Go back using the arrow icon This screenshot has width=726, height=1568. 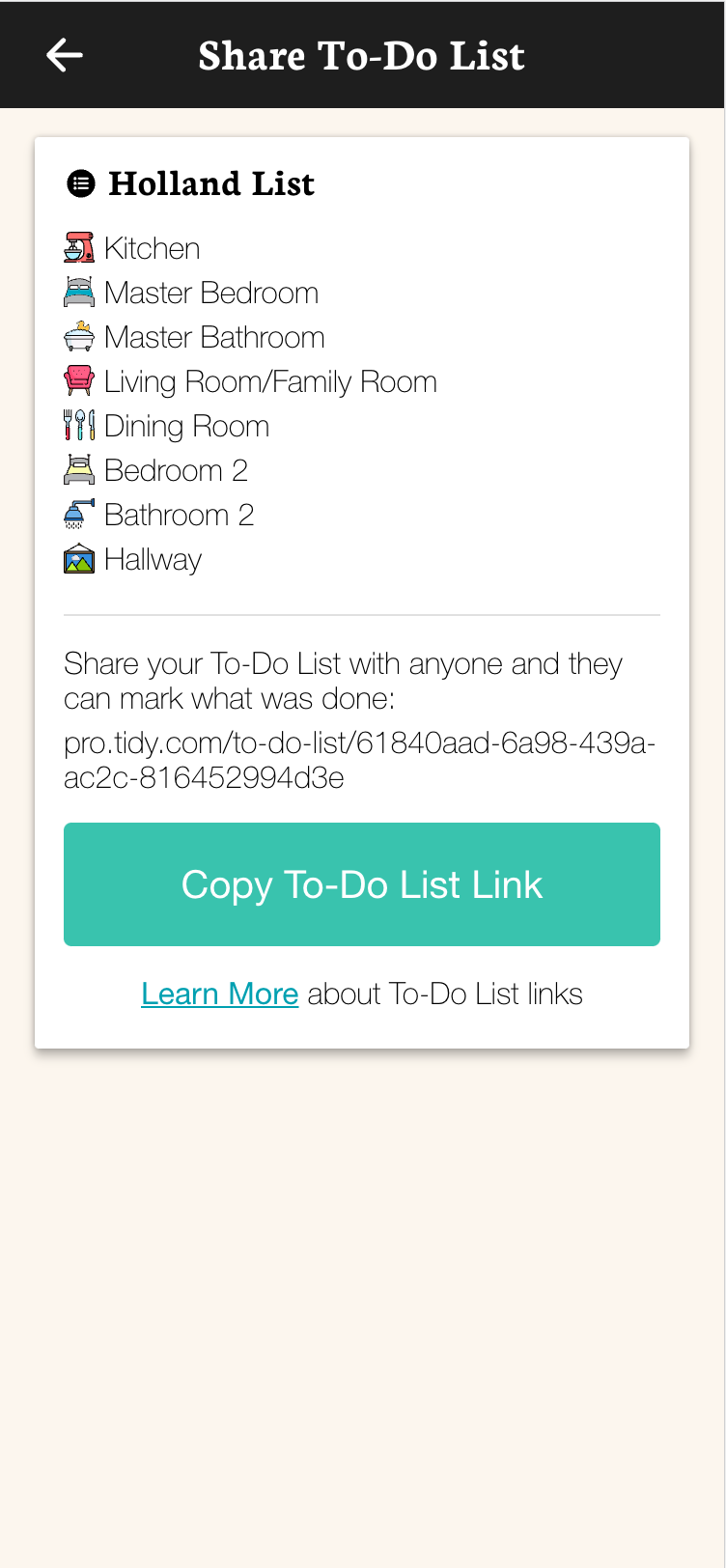click(65, 55)
